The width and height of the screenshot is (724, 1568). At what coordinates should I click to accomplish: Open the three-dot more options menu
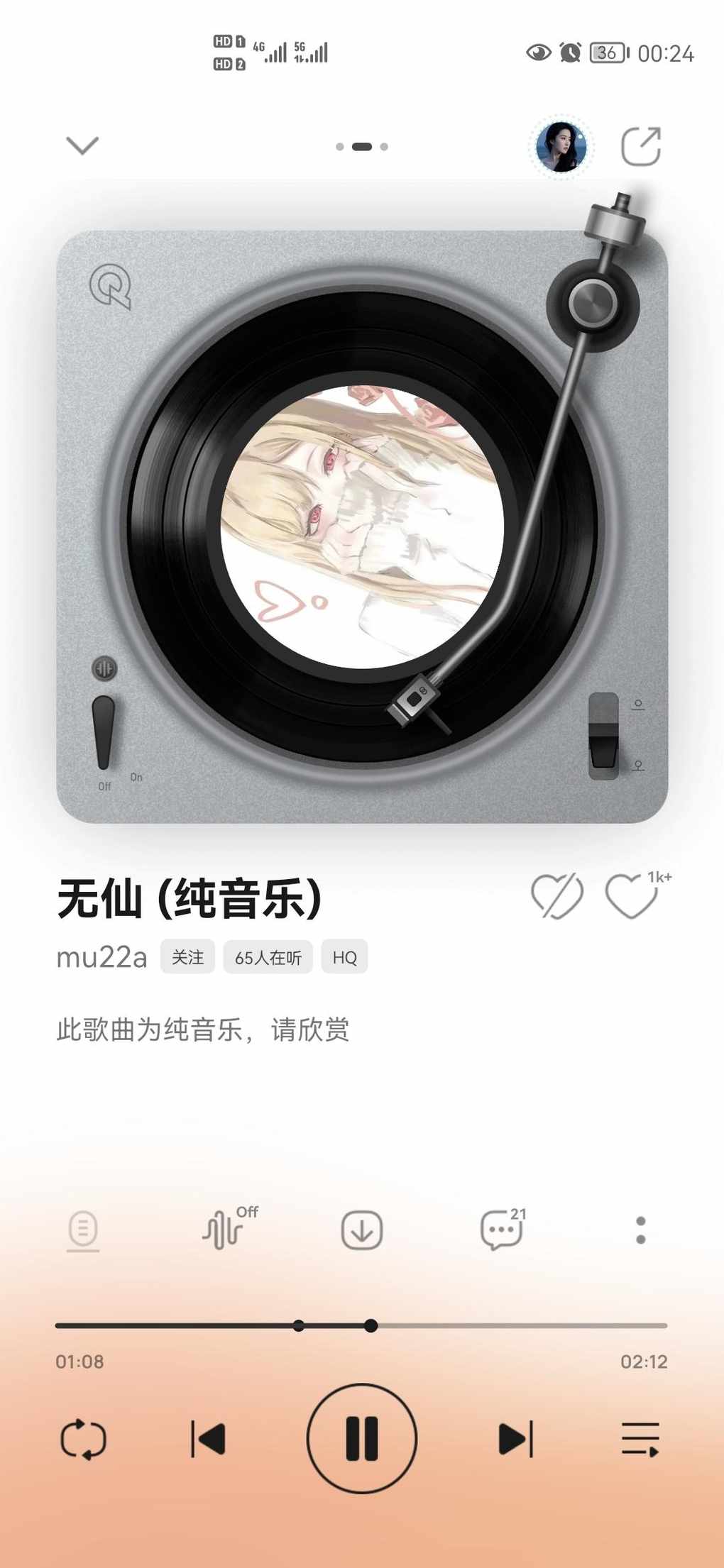640,1230
